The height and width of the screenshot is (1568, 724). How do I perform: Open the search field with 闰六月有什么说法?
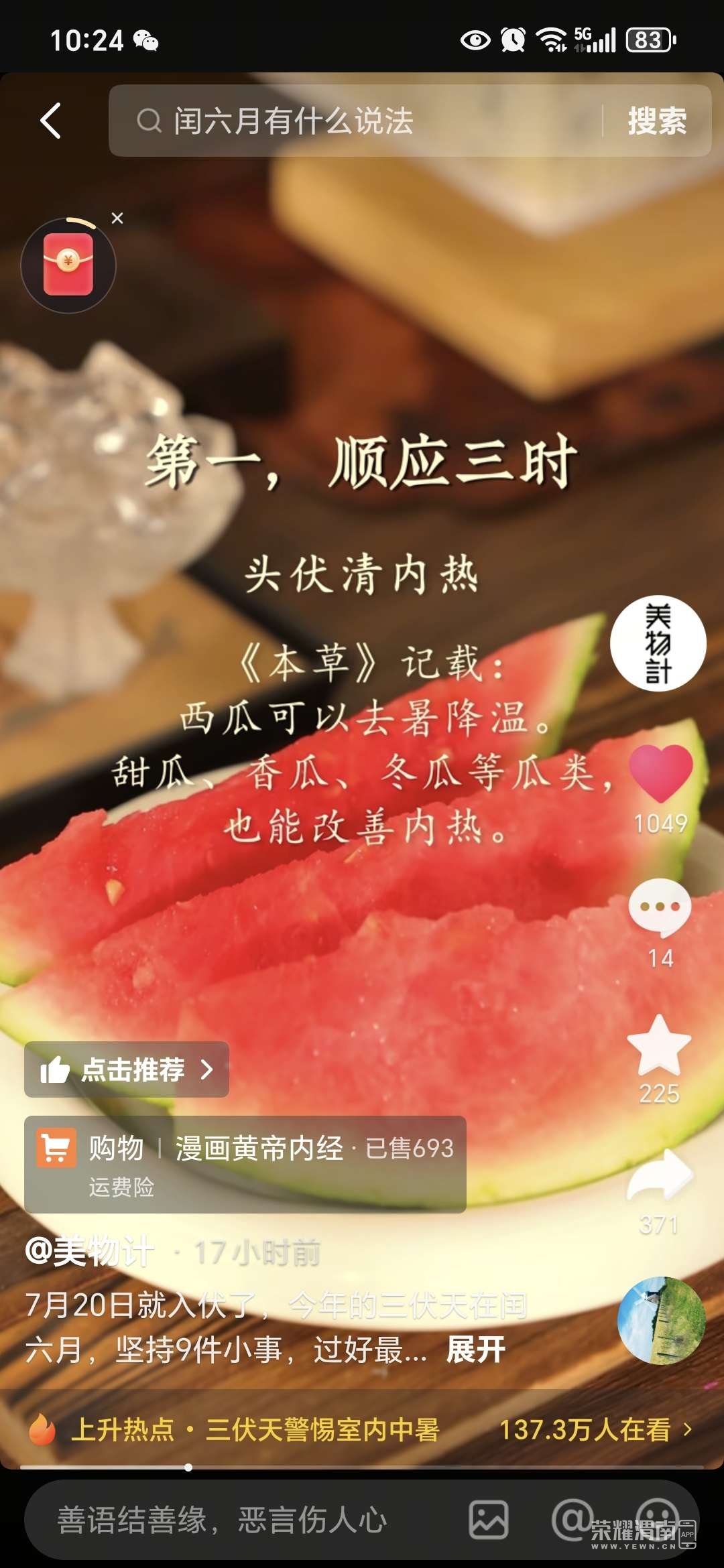pos(355,121)
